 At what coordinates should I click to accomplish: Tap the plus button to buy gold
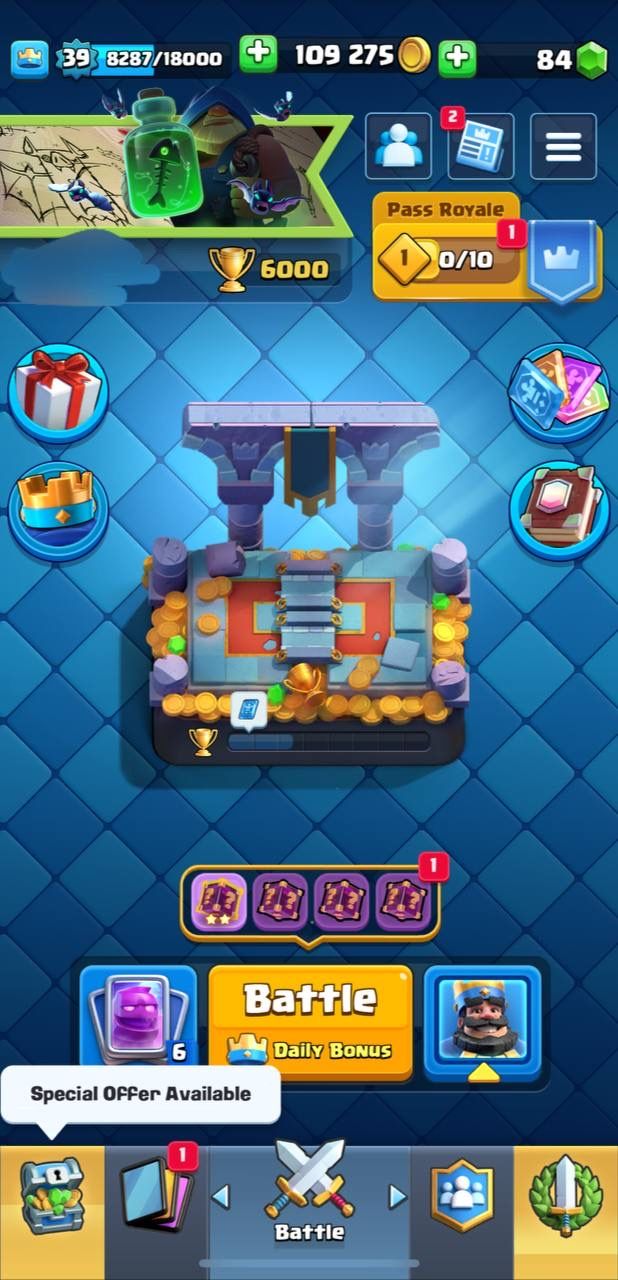tap(258, 56)
